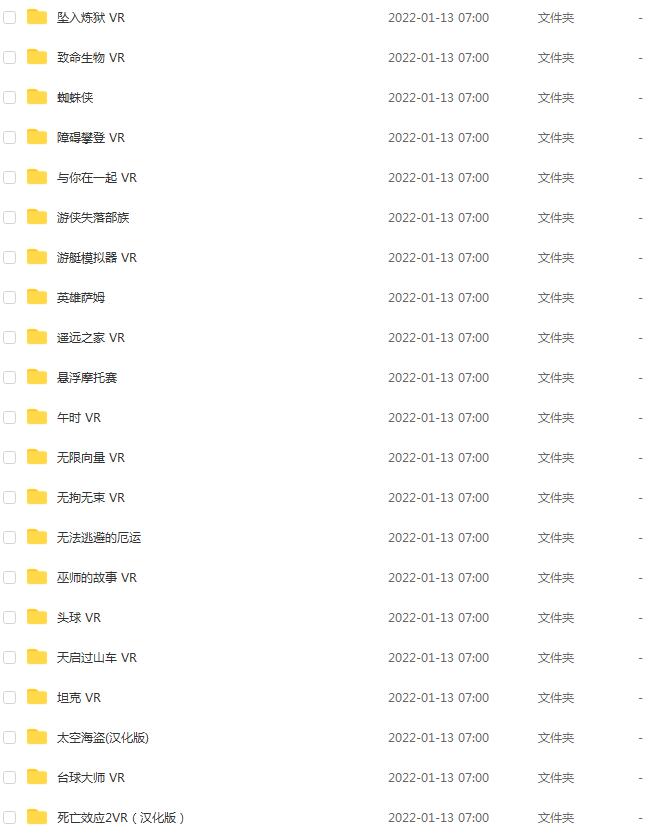Open the 无限向量 VR folder

91,458
